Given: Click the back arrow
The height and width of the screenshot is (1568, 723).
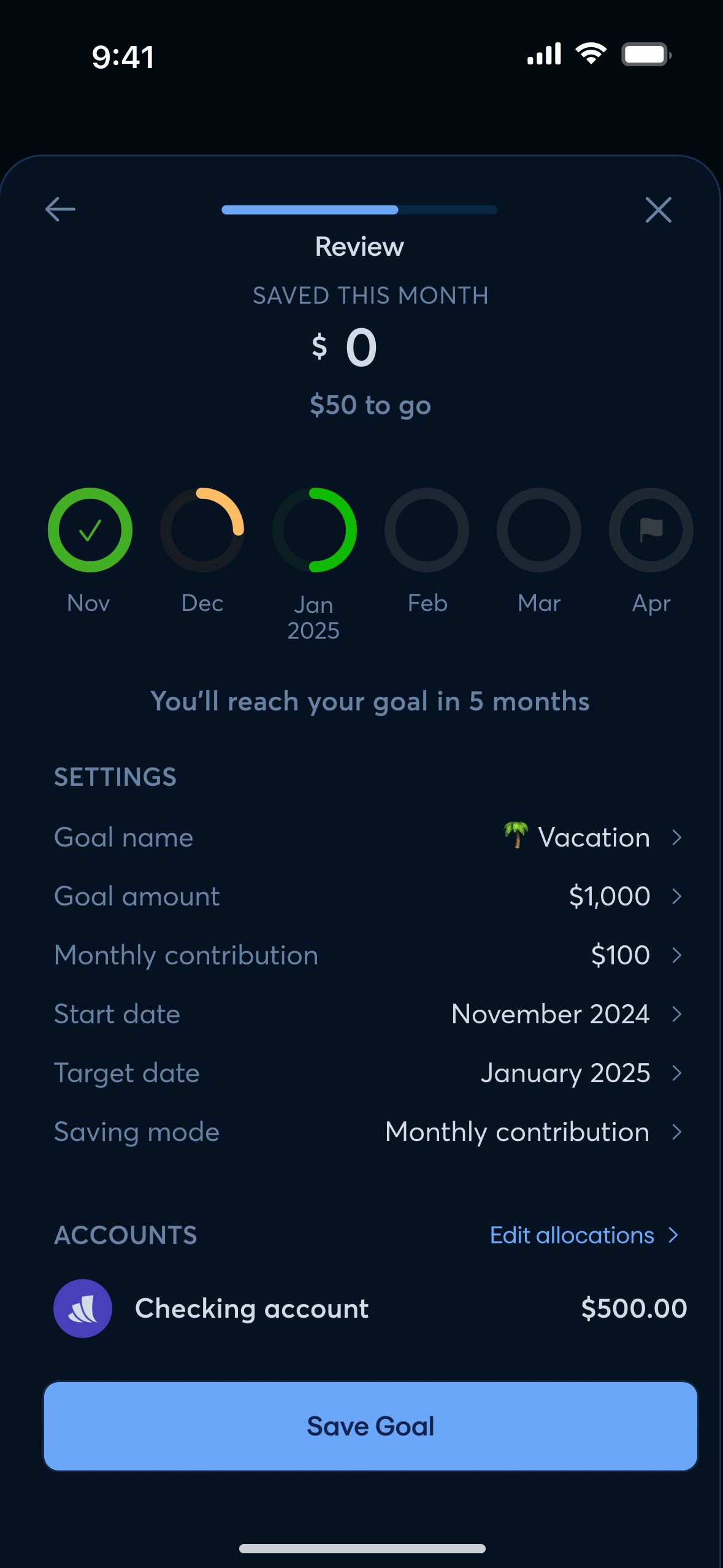Looking at the screenshot, I should coord(59,209).
